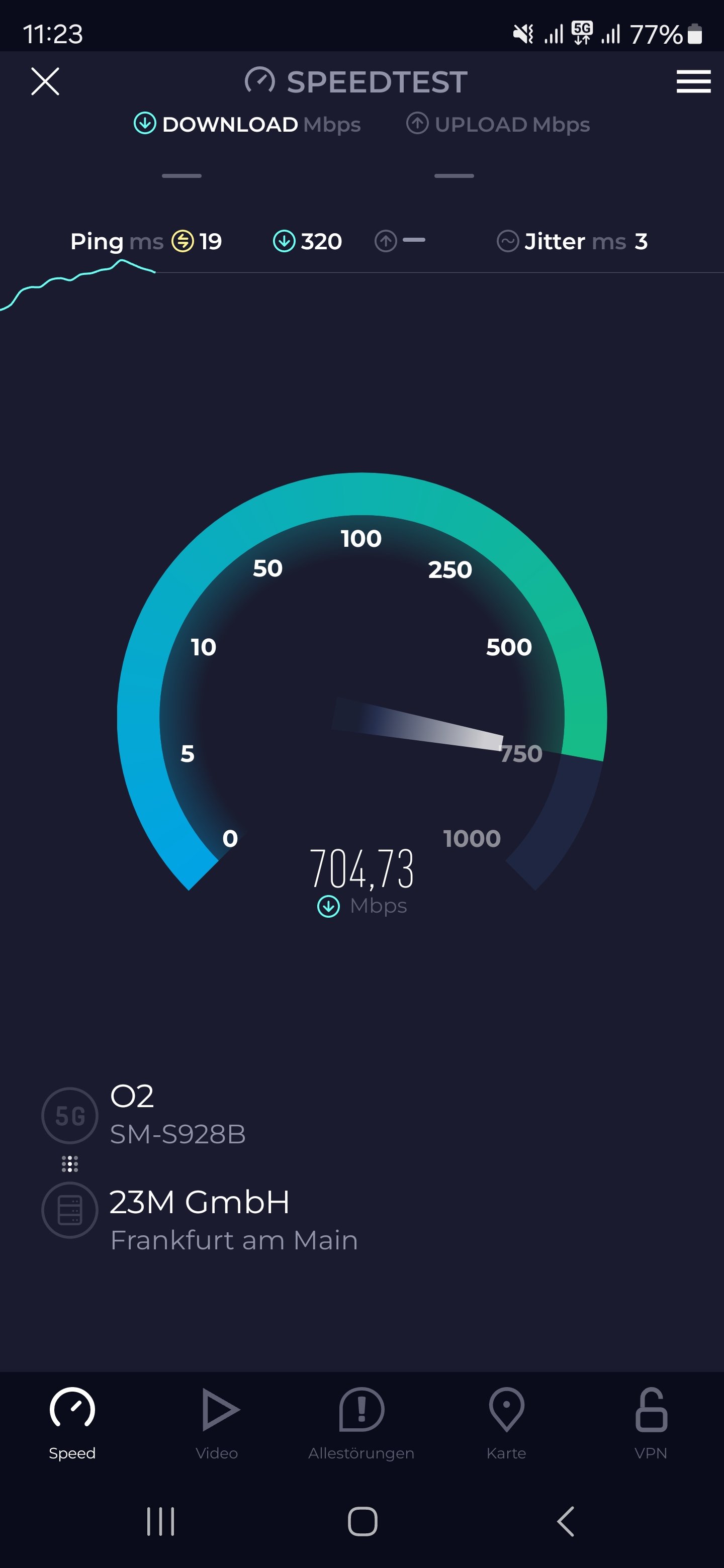Open the hamburger menu
Image resolution: width=724 pixels, height=1568 pixels.
pos(693,81)
